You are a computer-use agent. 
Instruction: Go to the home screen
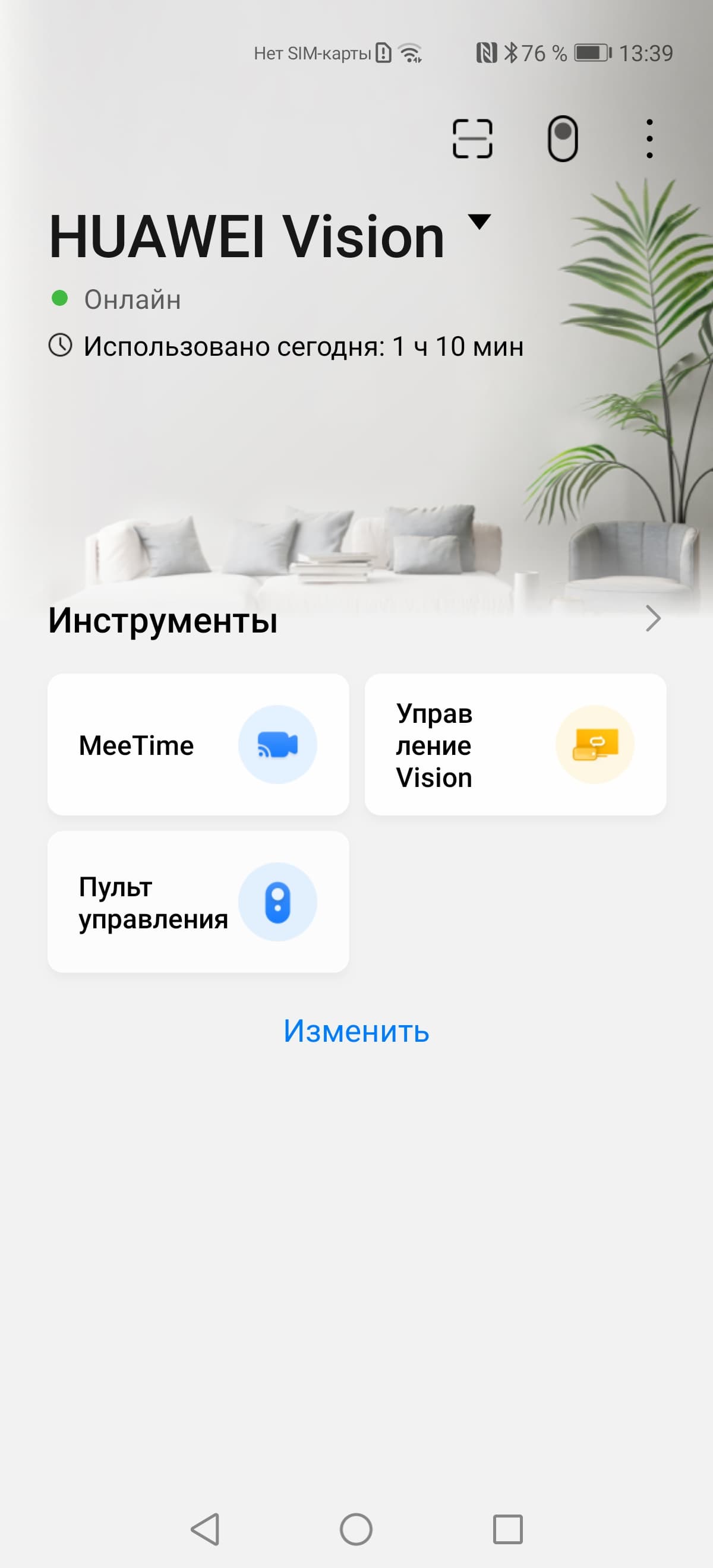356,1529
